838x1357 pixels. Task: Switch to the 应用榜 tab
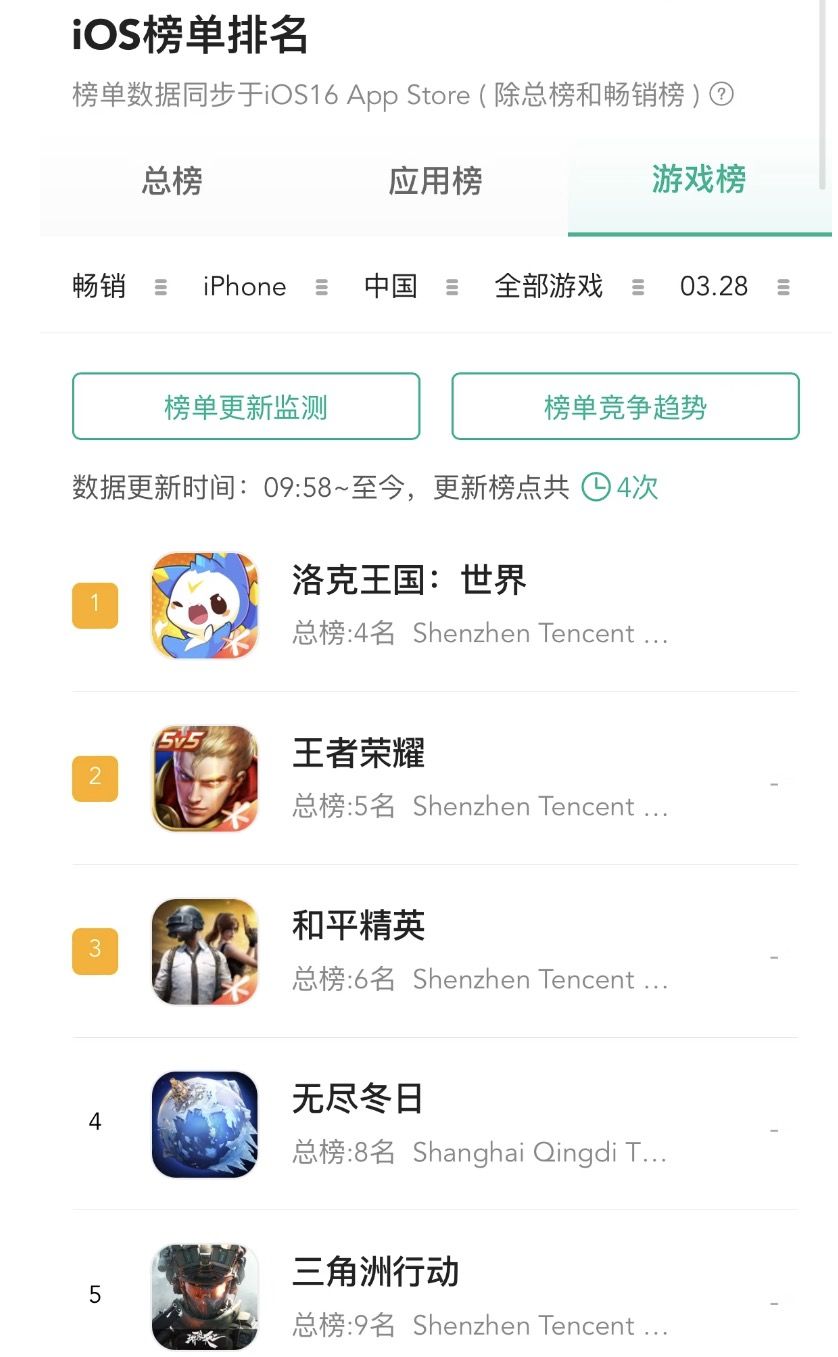tap(435, 182)
